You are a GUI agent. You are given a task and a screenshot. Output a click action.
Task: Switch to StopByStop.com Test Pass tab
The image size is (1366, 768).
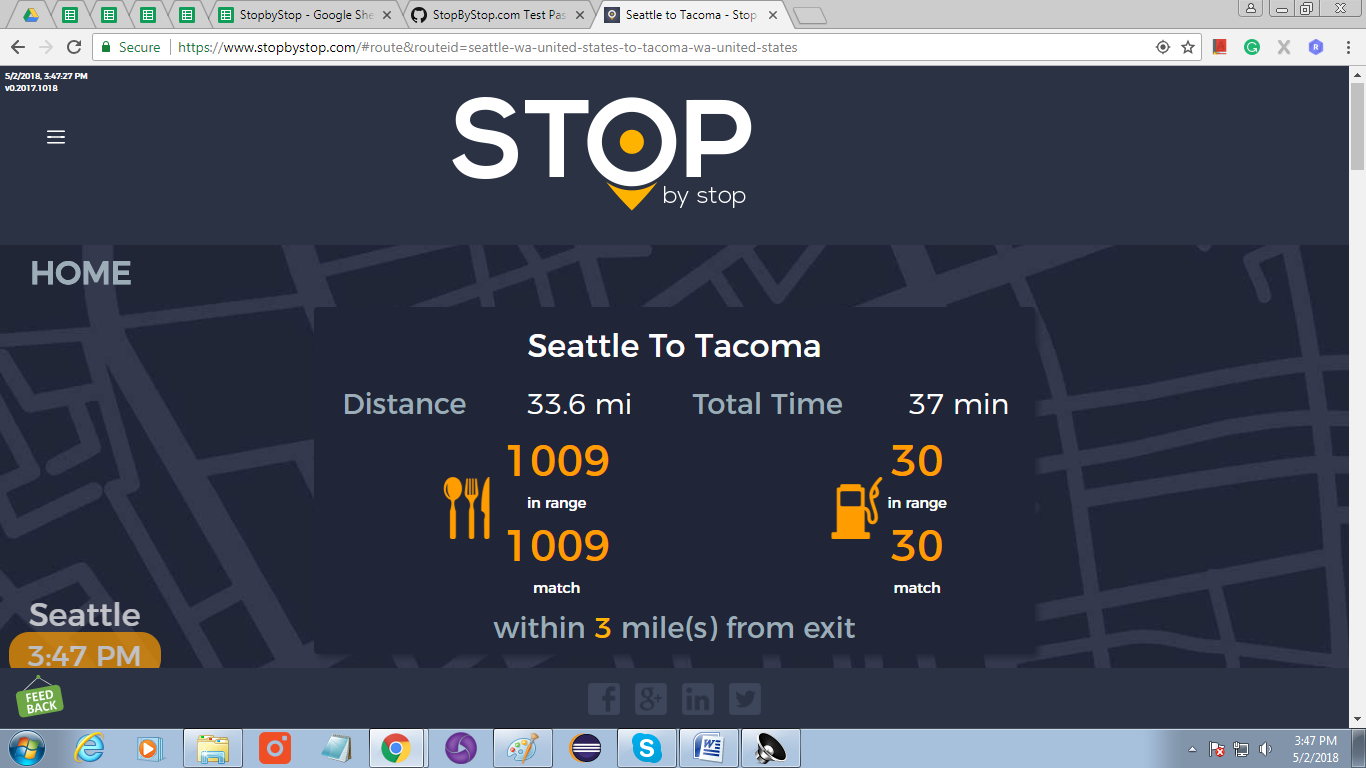[x=495, y=15]
